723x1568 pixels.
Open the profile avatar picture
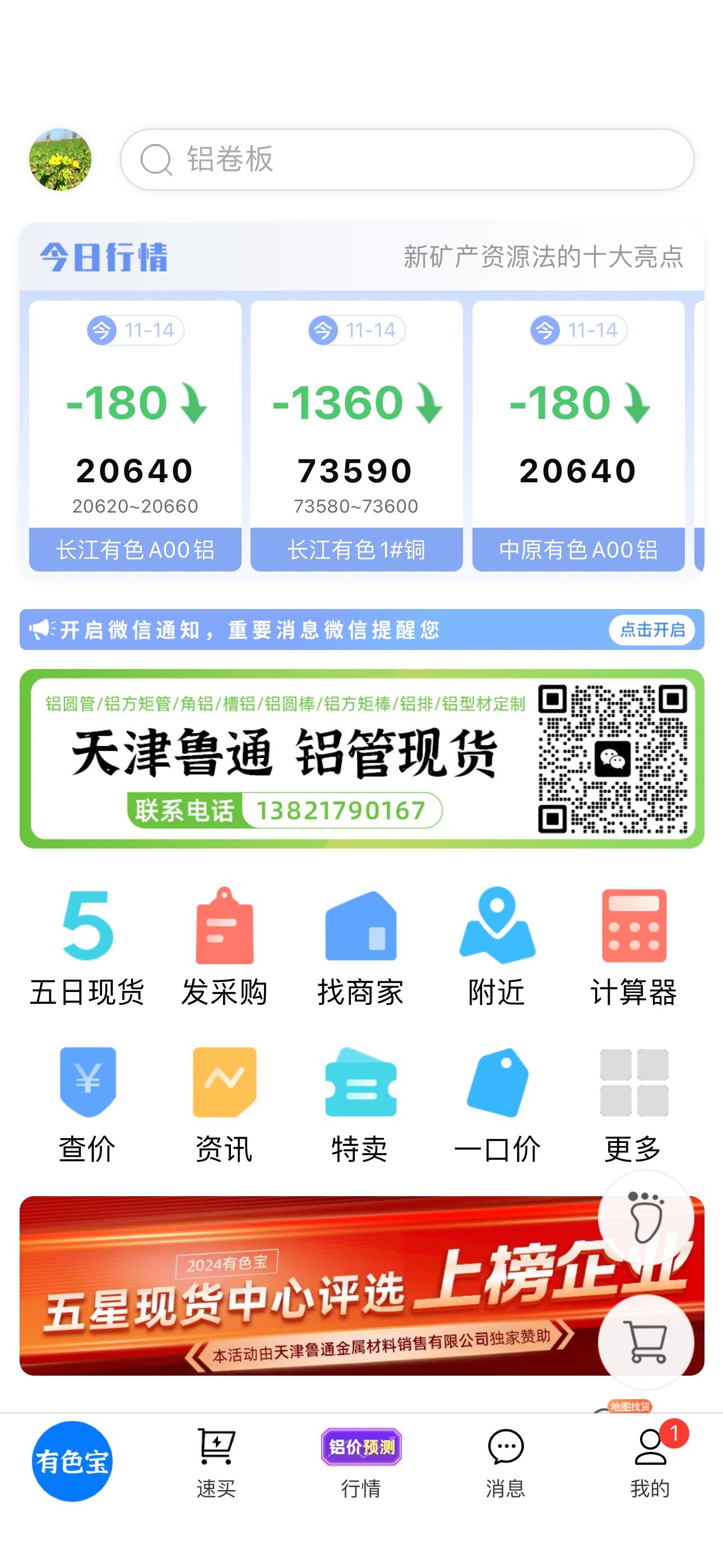pyautogui.click(x=61, y=159)
